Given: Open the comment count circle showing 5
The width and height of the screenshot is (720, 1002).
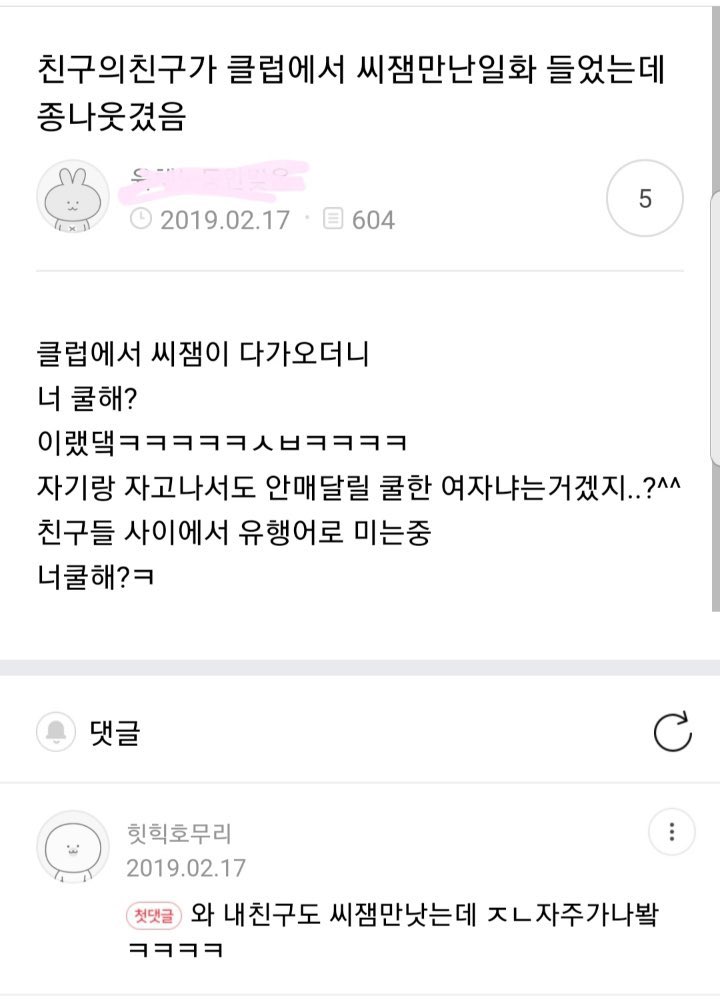Looking at the screenshot, I should tap(645, 197).
